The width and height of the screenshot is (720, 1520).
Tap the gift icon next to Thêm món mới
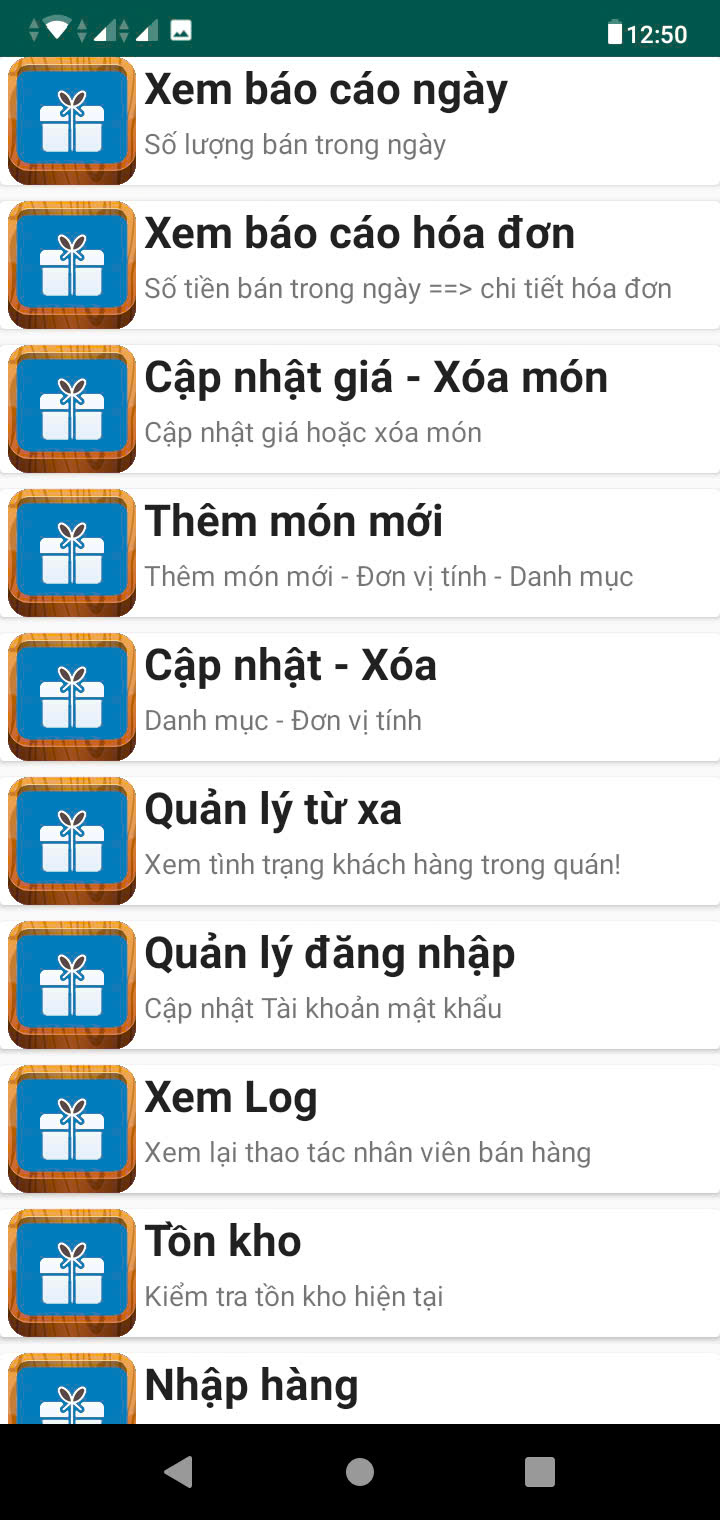click(x=71, y=552)
